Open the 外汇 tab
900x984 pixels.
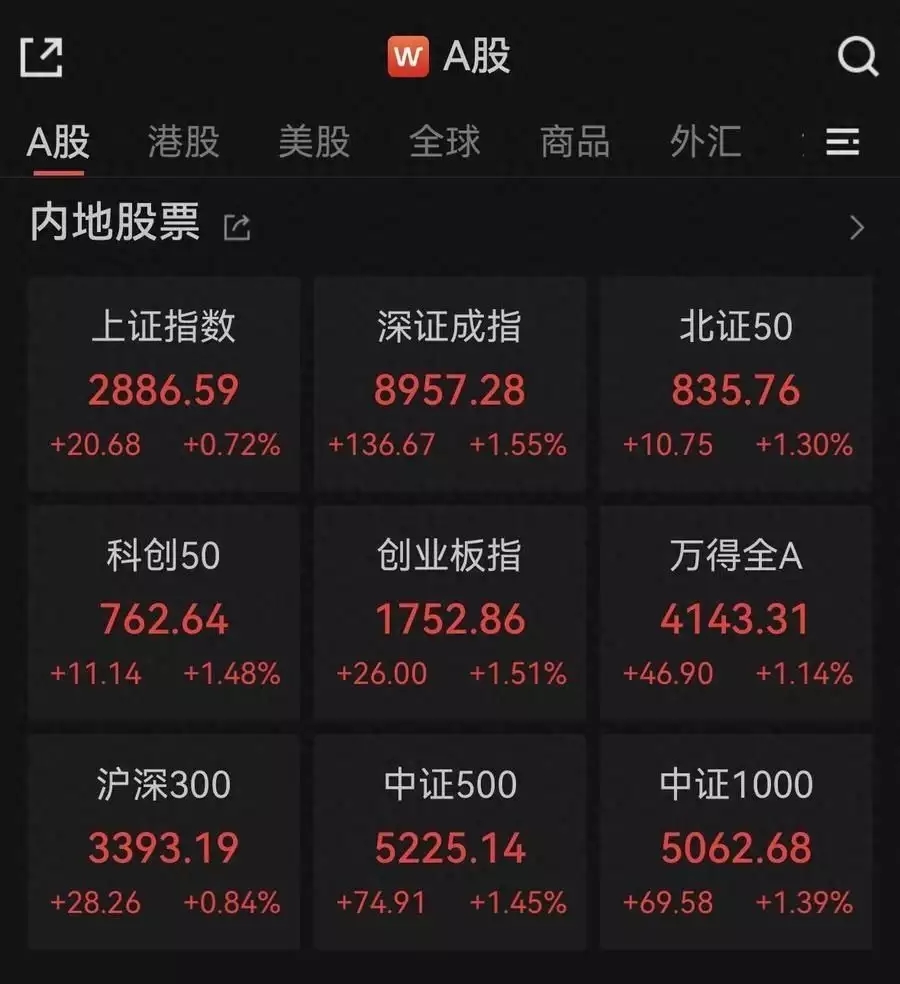[x=706, y=142]
